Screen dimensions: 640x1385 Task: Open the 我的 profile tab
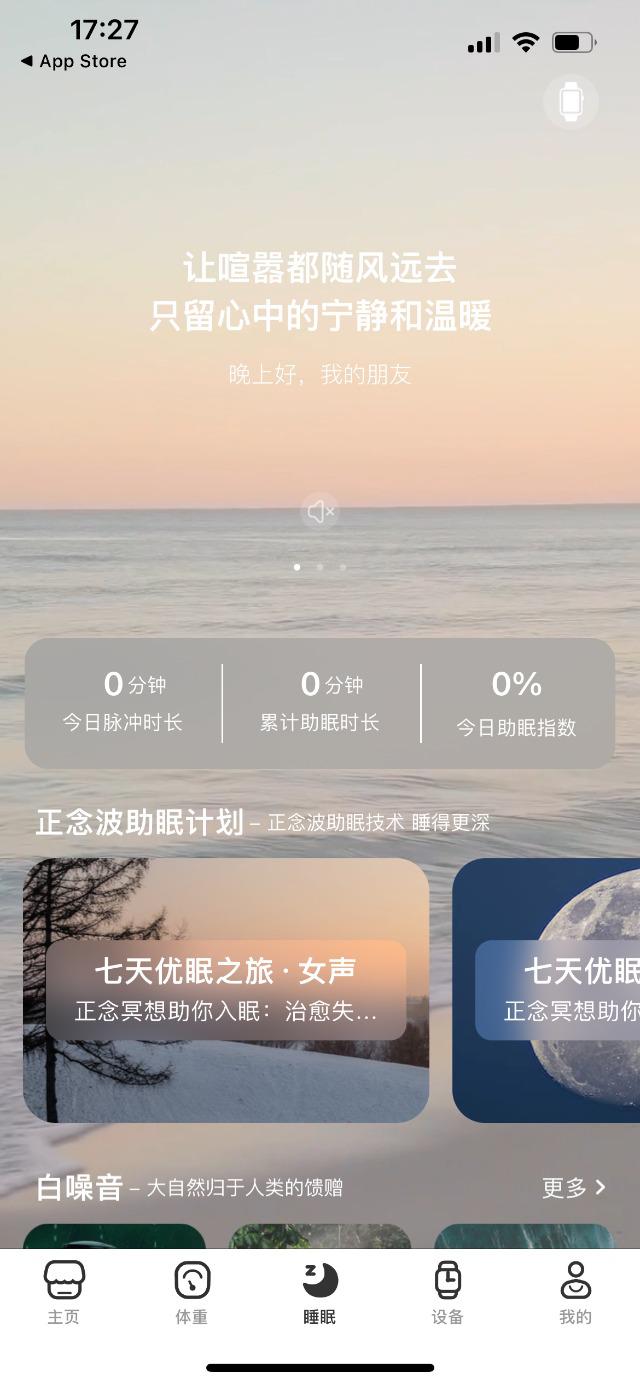(575, 1292)
